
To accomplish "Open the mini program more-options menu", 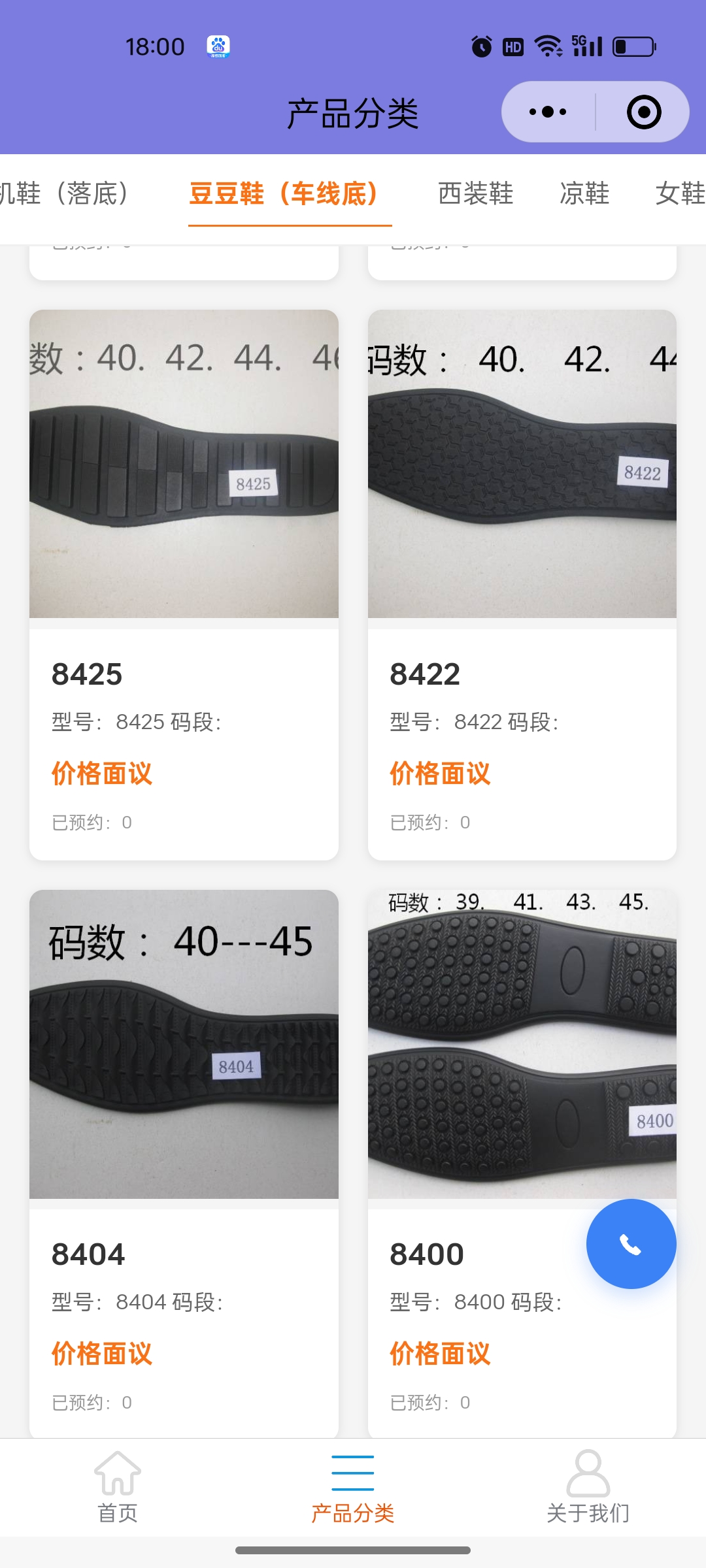I will tap(548, 112).
